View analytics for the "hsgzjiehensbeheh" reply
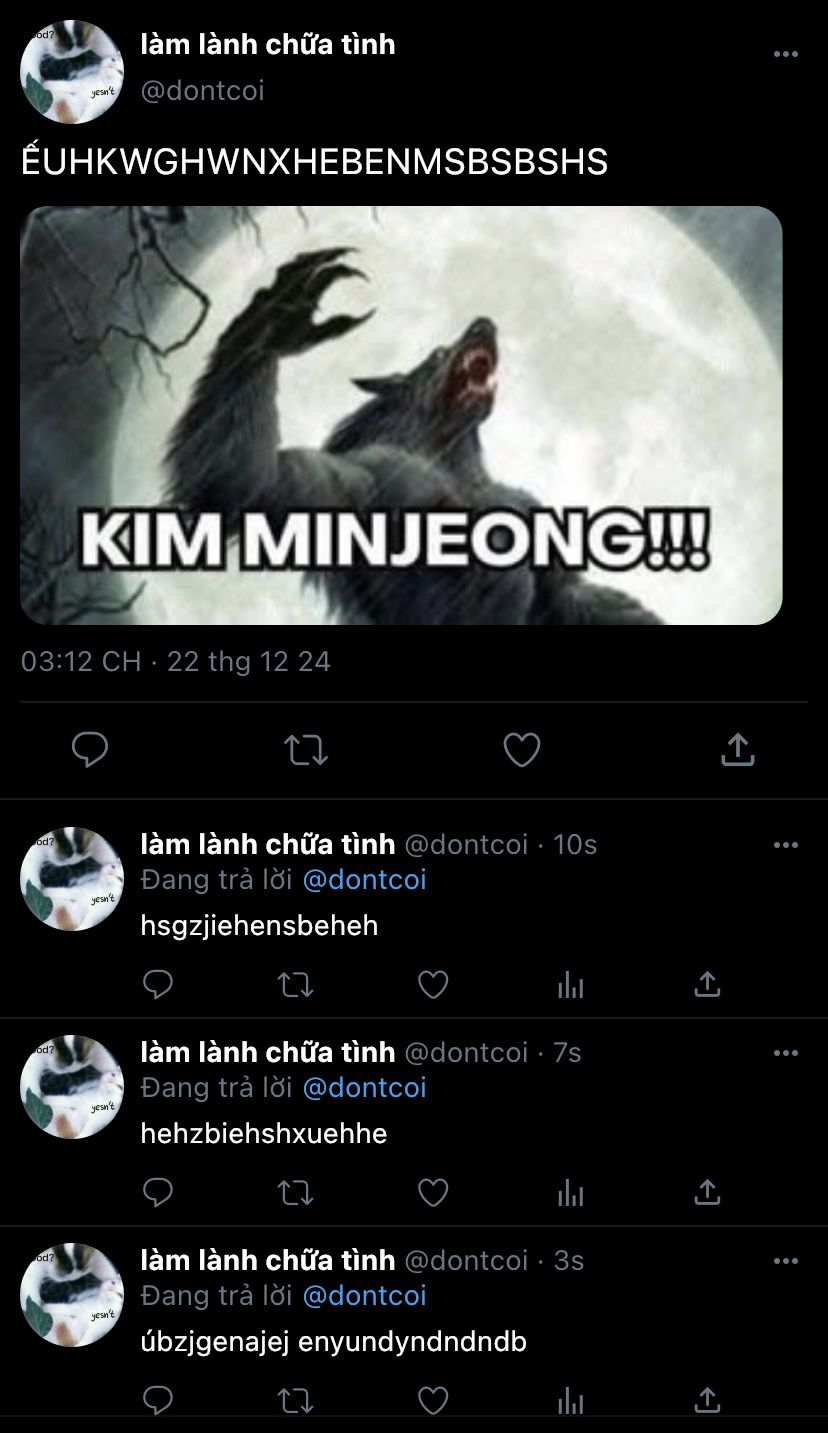 tap(570, 985)
